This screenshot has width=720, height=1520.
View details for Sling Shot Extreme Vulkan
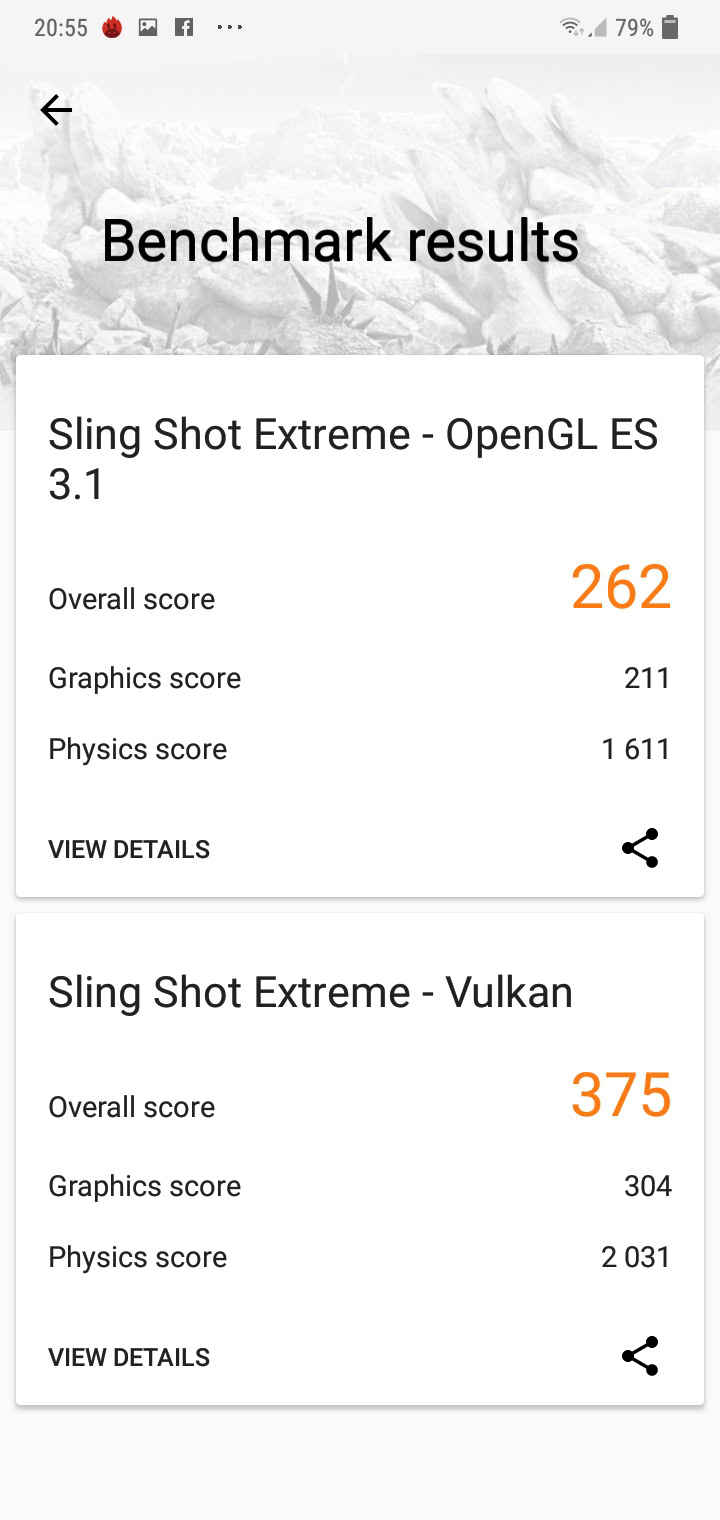coord(129,1357)
